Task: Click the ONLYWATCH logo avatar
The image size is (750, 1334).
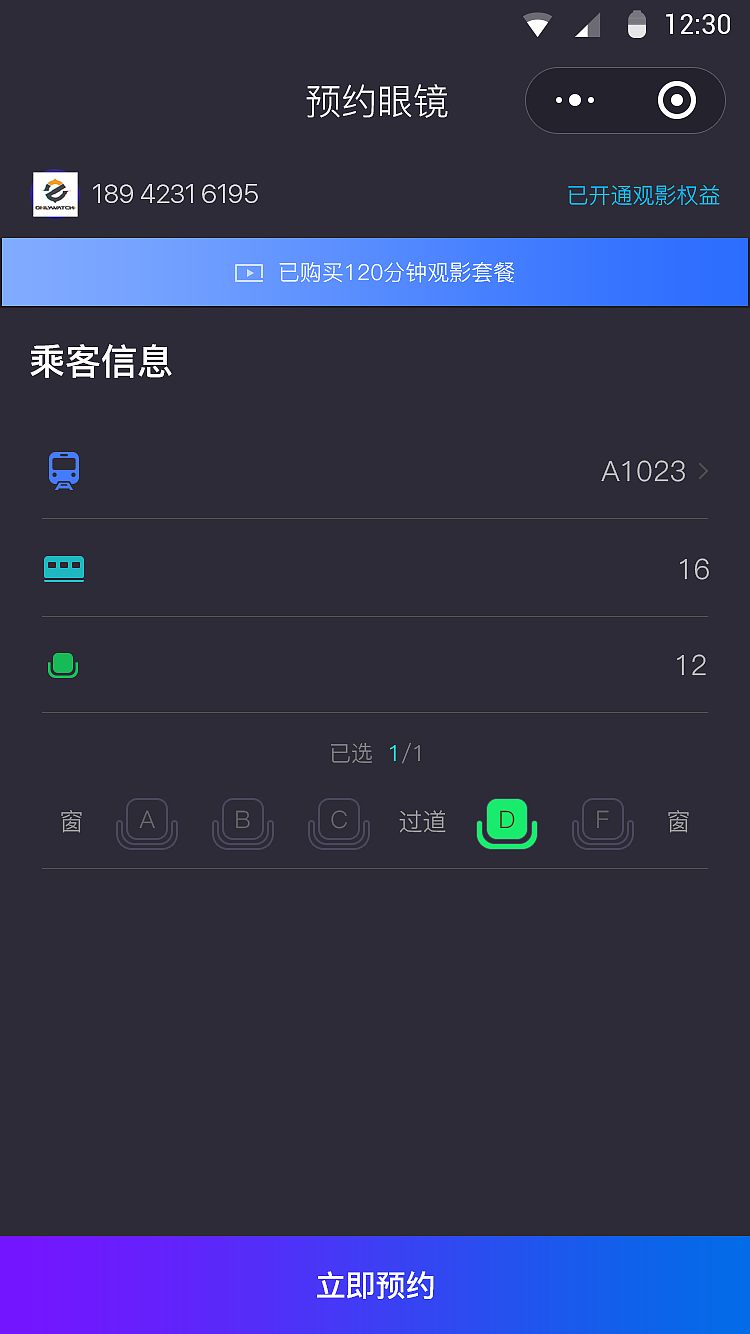Action: pos(55,194)
